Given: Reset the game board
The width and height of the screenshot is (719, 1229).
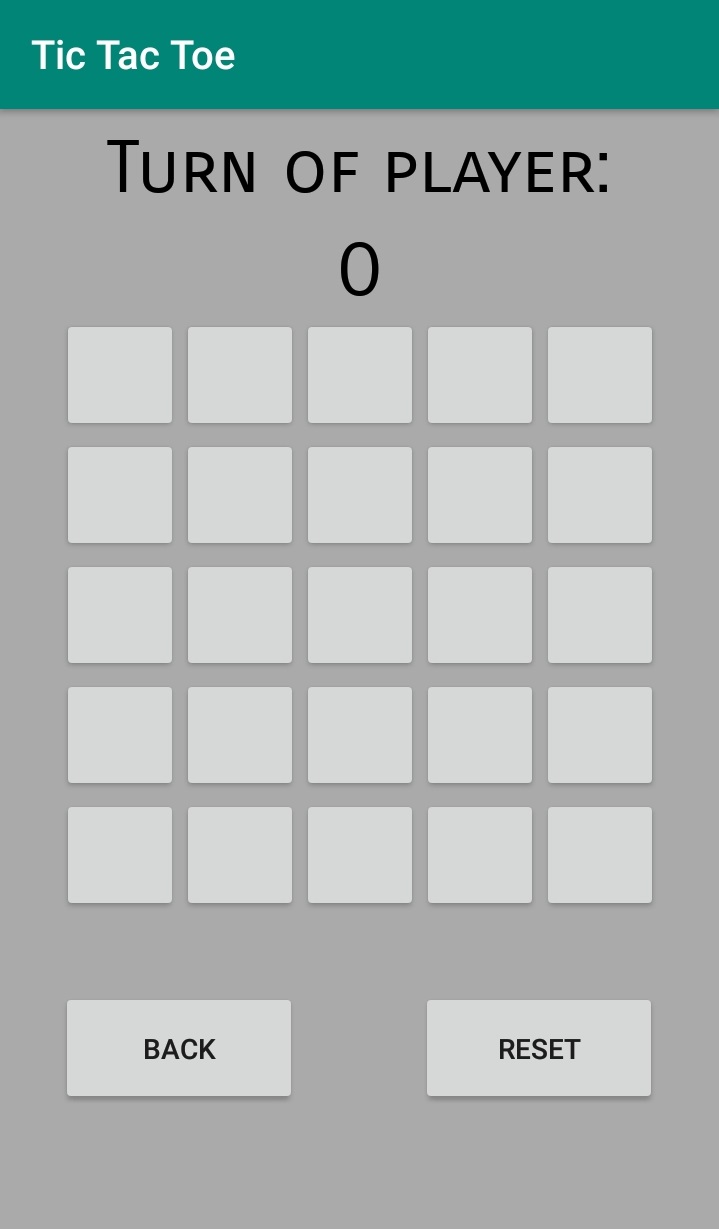Looking at the screenshot, I should click(x=539, y=1048).
